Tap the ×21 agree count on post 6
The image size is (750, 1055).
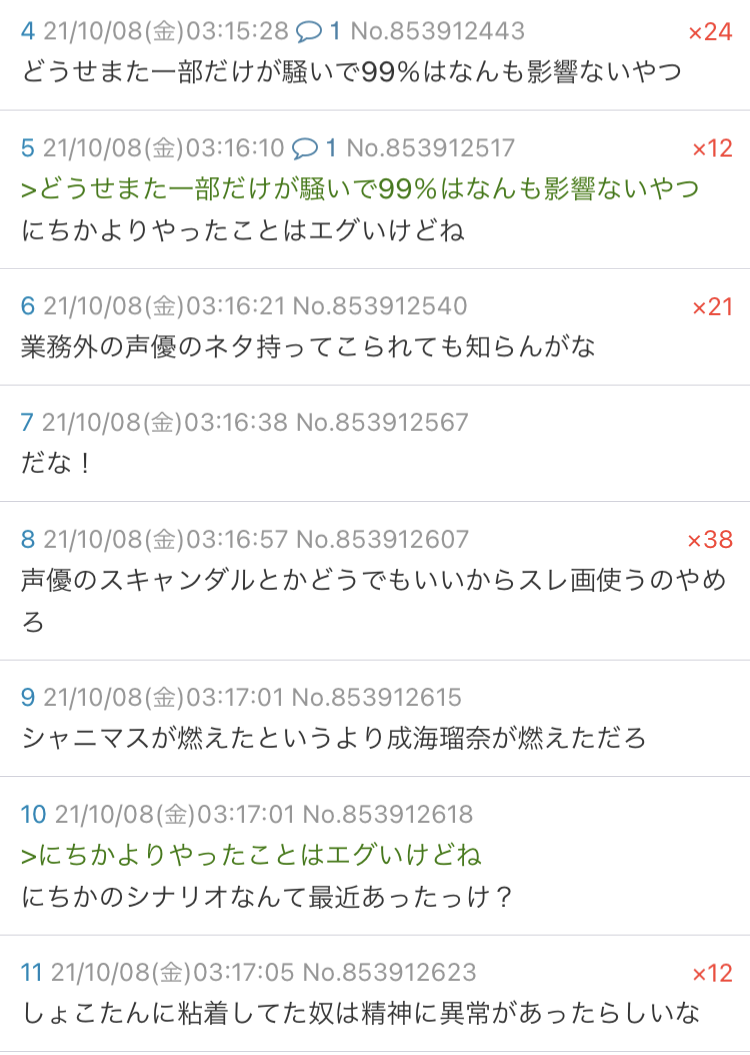tap(712, 307)
